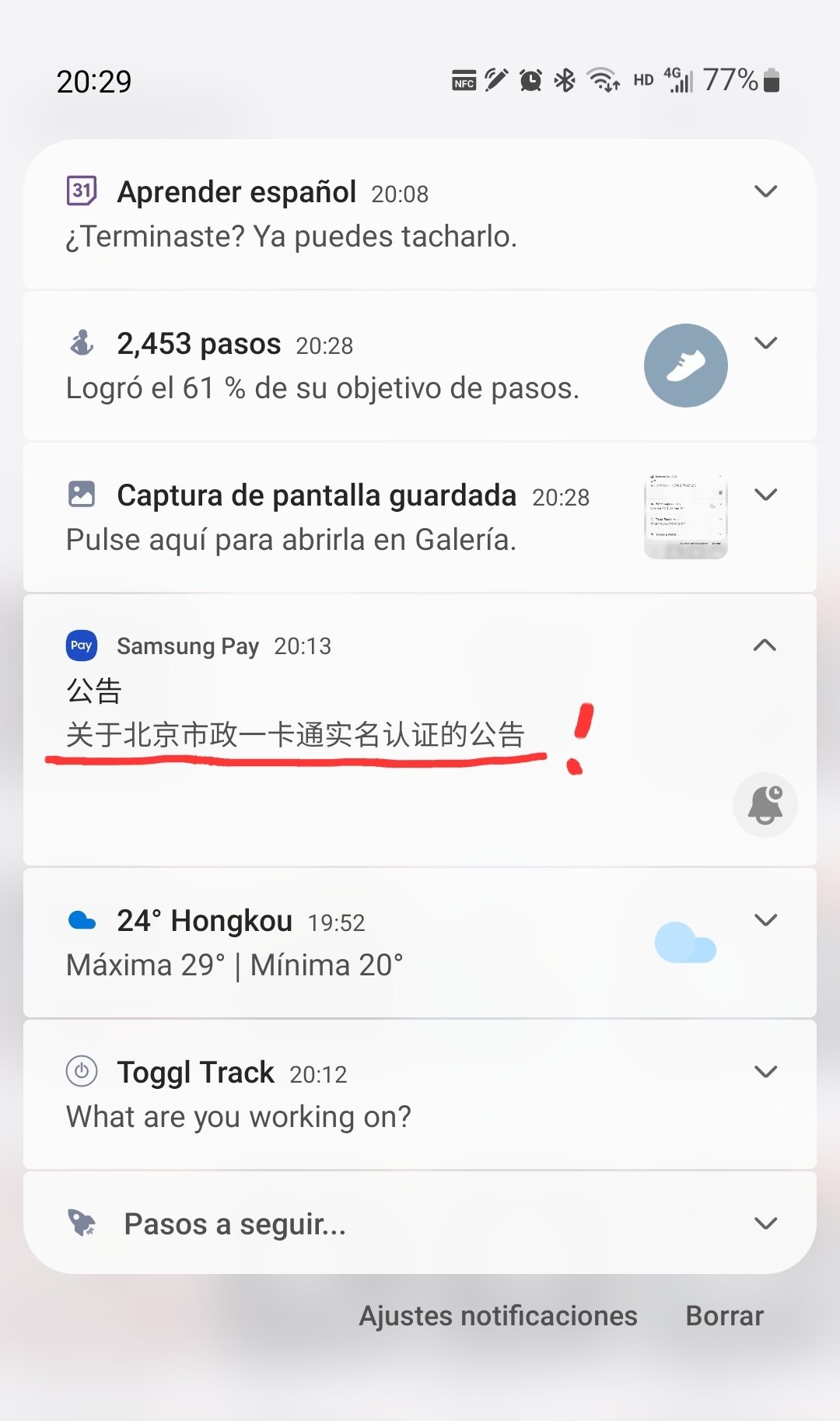Open the Aprender español reminder notification
This screenshot has height=1421, width=840.
pyautogui.click(x=420, y=214)
